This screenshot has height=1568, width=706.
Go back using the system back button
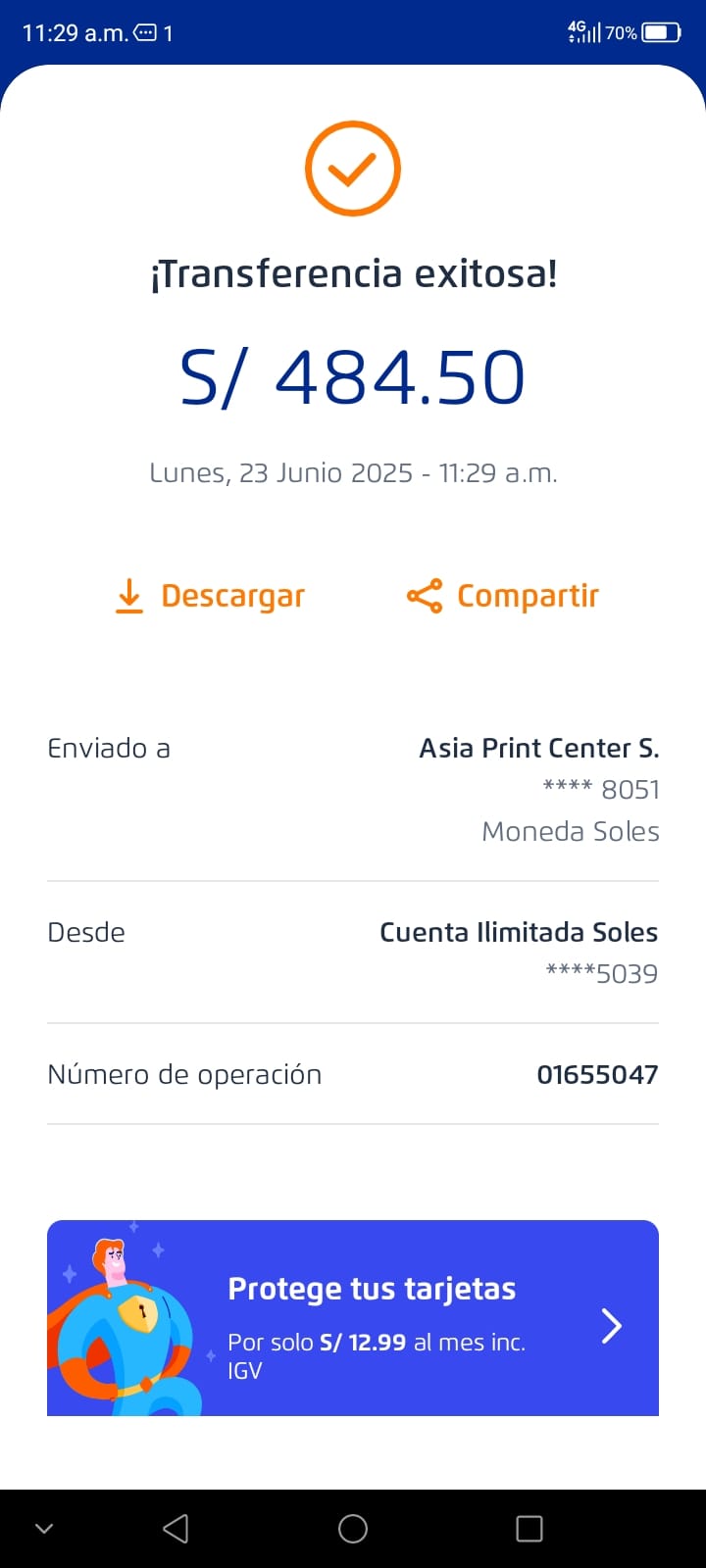coord(176,1529)
